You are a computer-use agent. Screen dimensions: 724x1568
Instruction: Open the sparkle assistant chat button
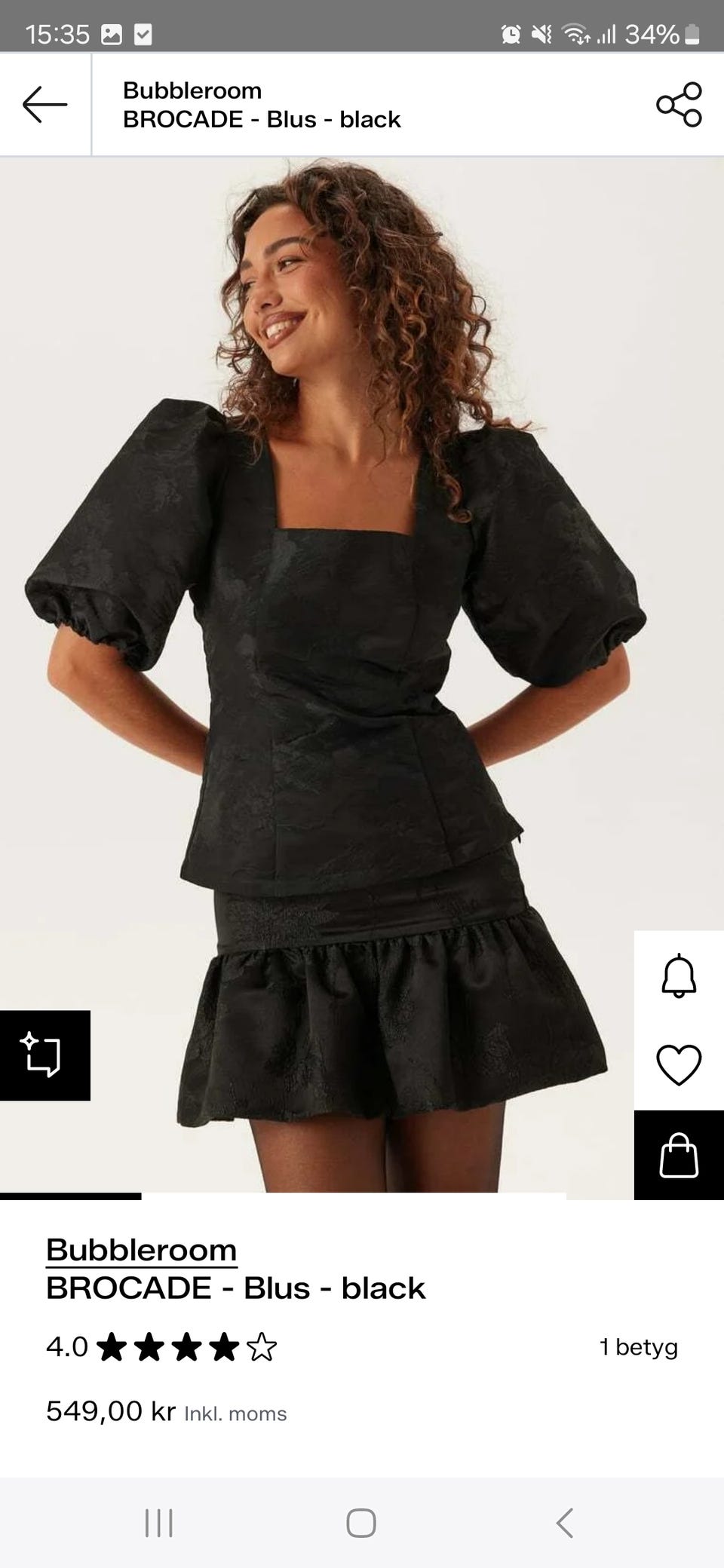[44, 1055]
